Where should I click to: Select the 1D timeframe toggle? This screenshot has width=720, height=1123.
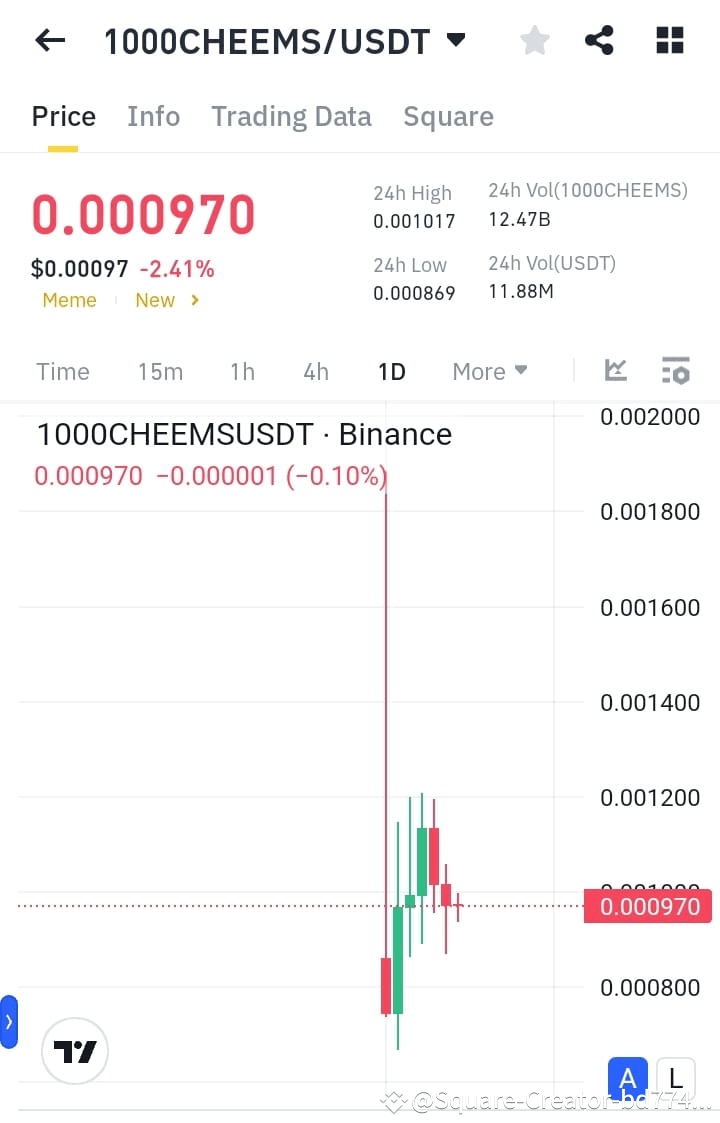[x=391, y=370]
